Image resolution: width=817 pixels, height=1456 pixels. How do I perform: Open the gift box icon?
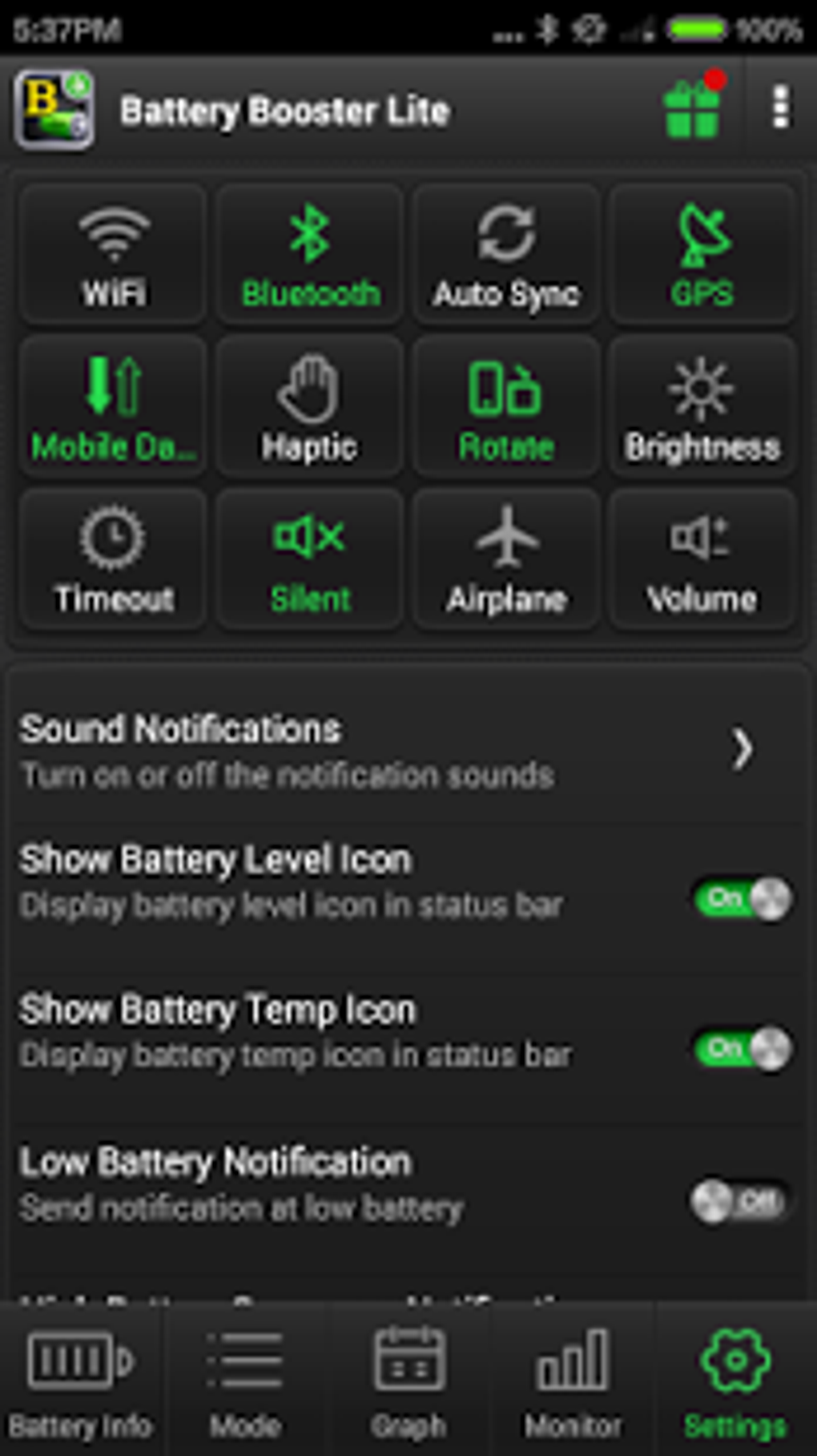pos(692,109)
